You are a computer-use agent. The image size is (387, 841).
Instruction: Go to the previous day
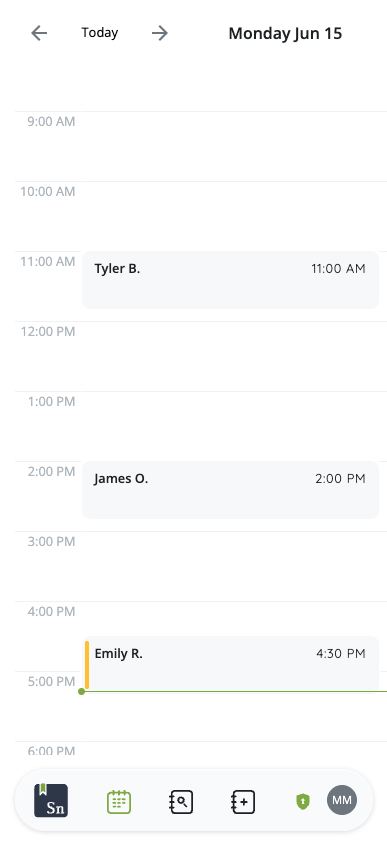coord(39,33)
